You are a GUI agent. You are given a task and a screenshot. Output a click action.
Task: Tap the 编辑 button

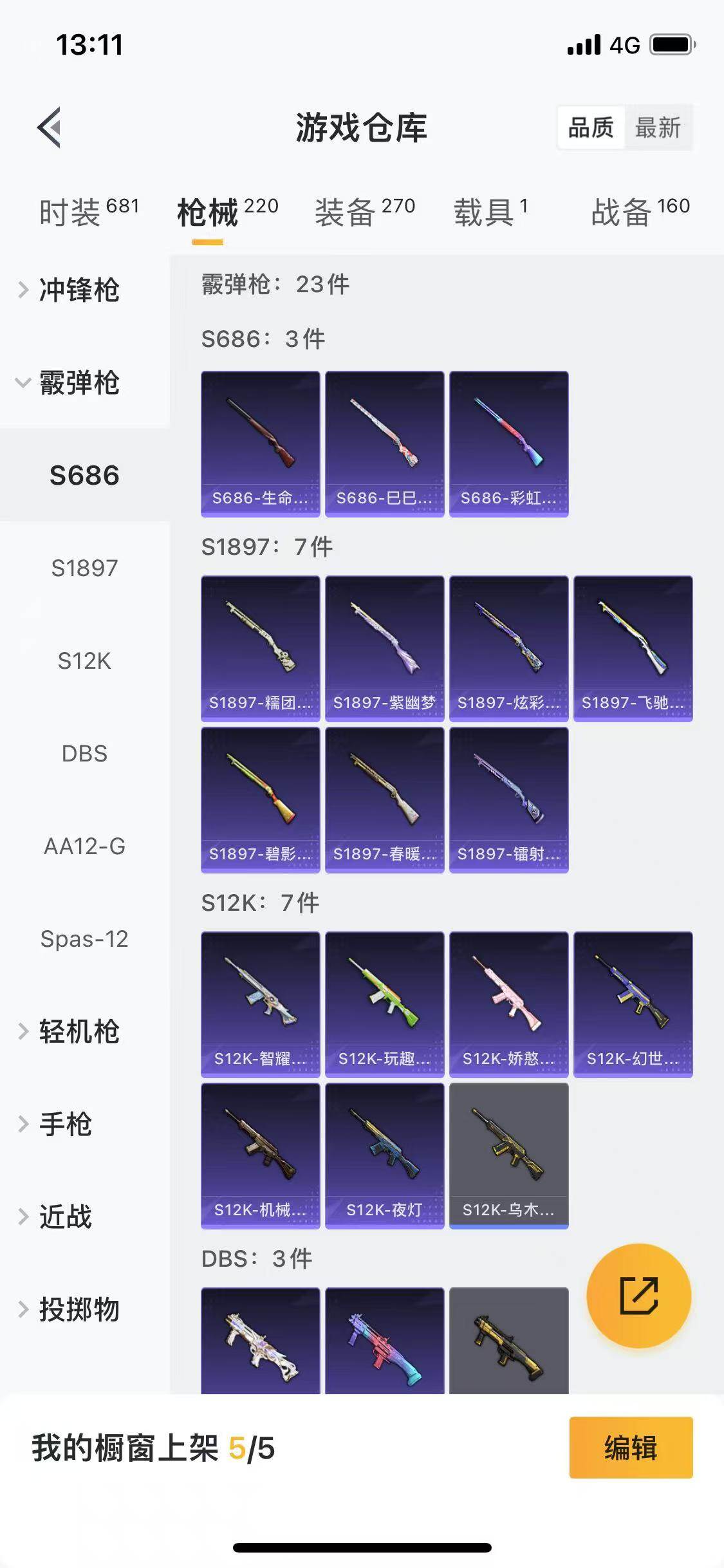tap(631, 1448)
